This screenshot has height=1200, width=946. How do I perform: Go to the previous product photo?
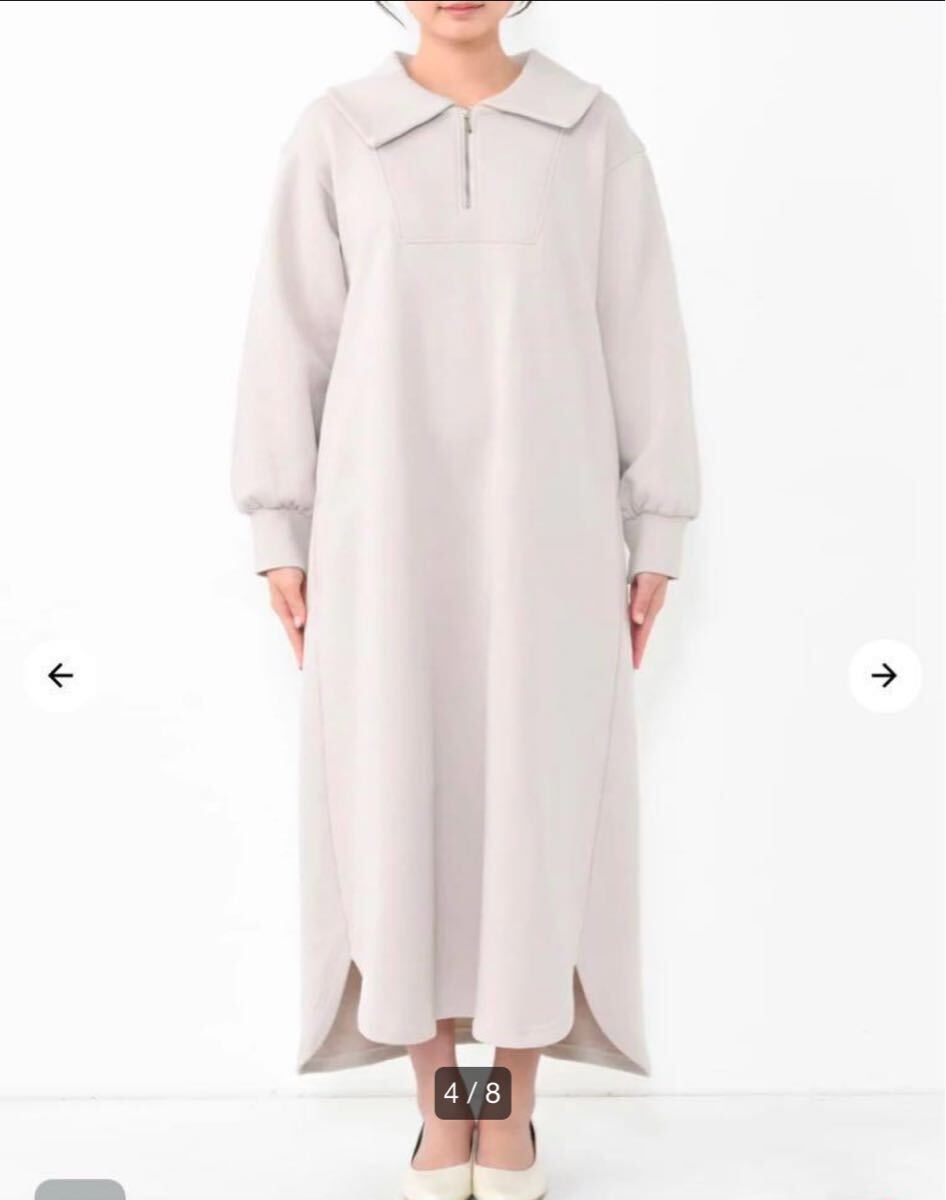60,676
